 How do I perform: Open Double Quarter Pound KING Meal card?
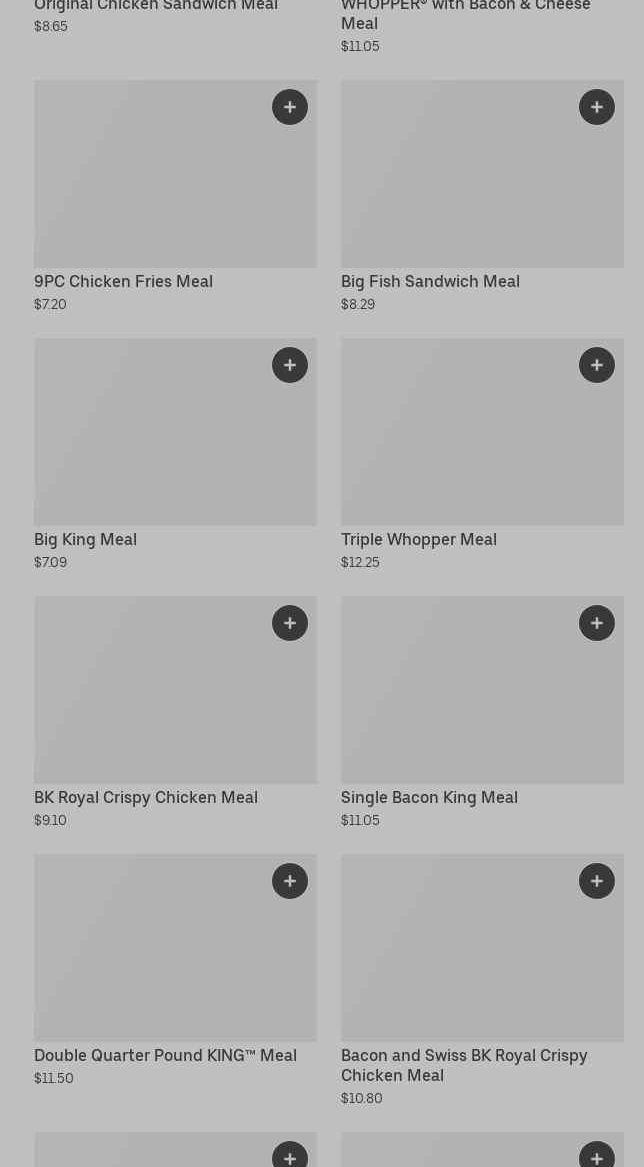tap(150, 958)
